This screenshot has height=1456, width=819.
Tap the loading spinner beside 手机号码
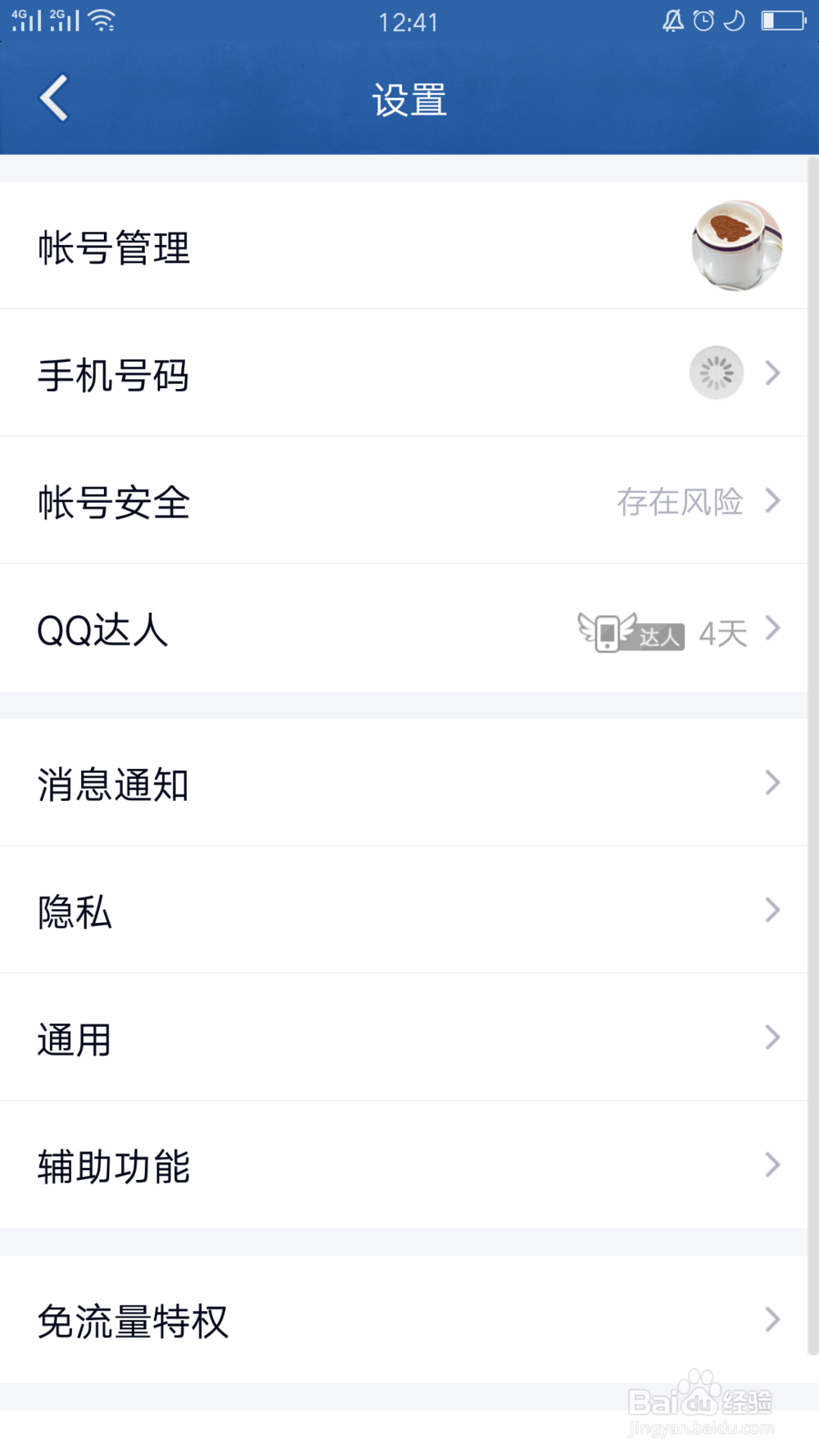tap(715, 373)
